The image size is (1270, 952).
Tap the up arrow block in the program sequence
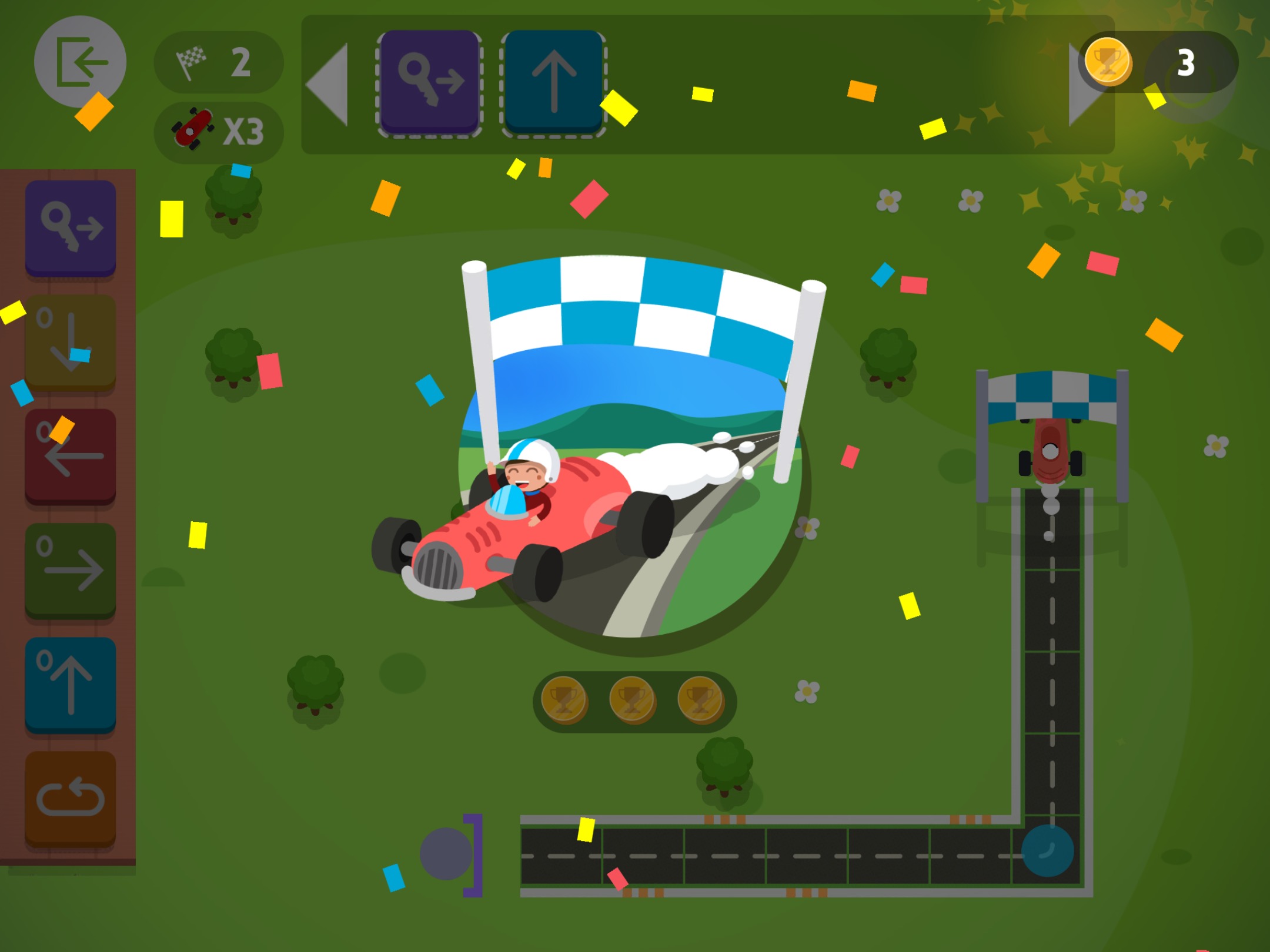(553, 82)
